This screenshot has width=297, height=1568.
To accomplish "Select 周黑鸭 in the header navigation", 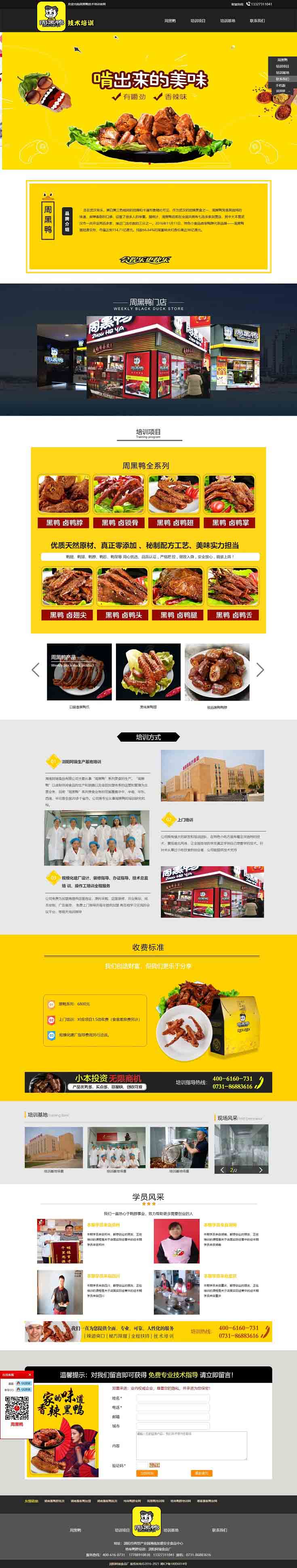I will [170, 21].
